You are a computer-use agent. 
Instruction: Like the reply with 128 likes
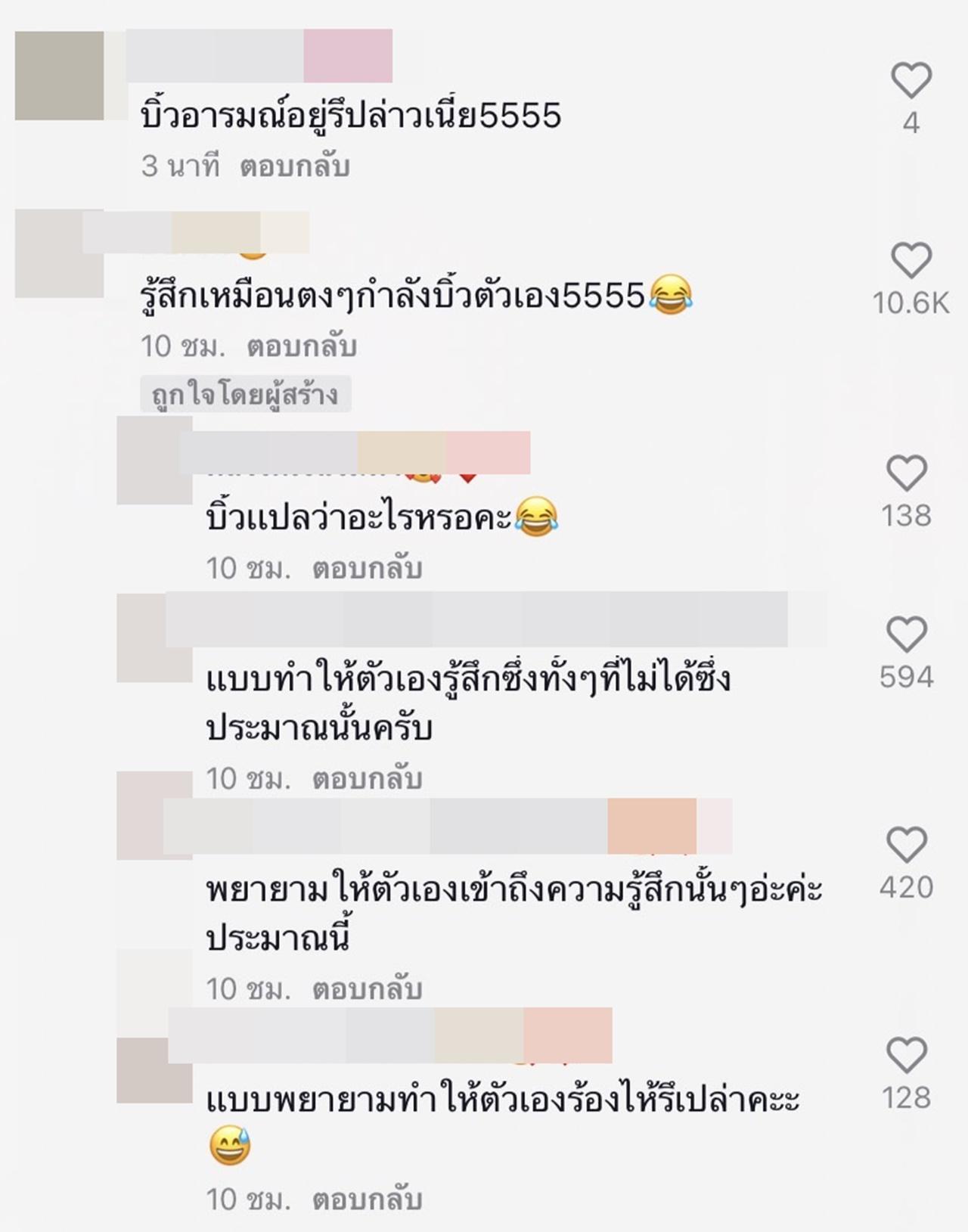click(x=906, y=1056)
